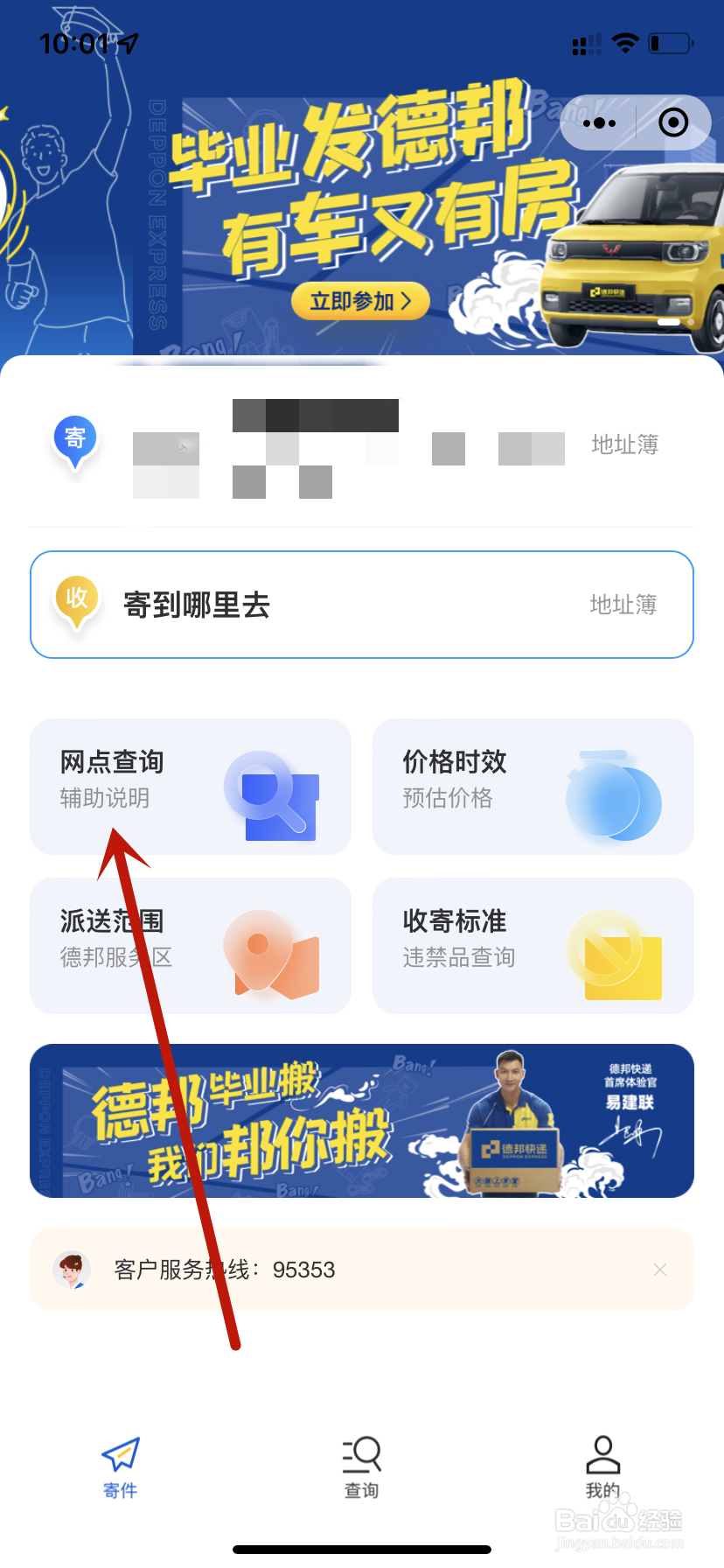Click the 德邦毕业搬 promotional banner
This screenshot has width=724, height=1568.
[362, 1120]
